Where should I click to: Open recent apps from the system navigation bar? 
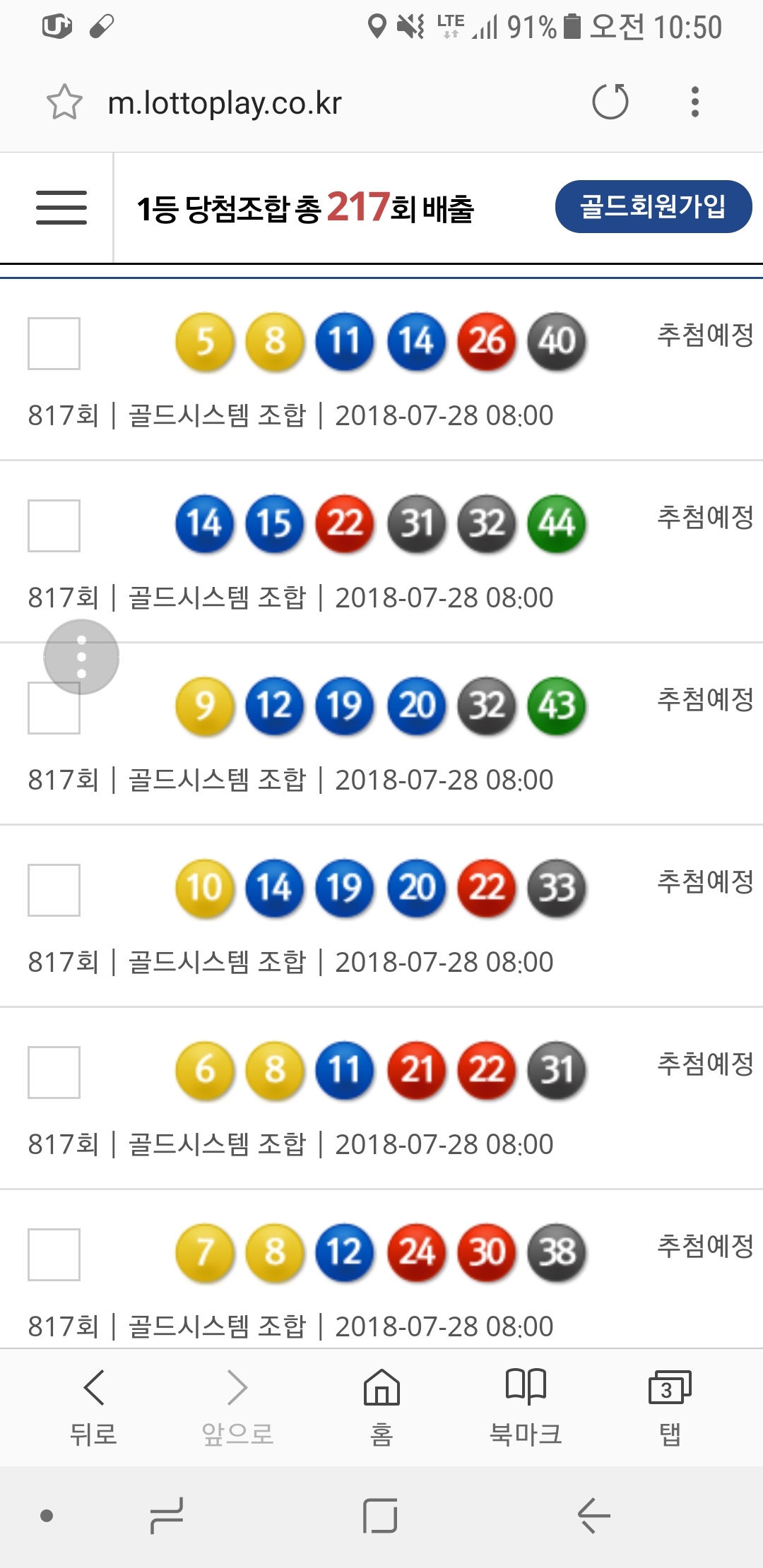[167, 1516]
